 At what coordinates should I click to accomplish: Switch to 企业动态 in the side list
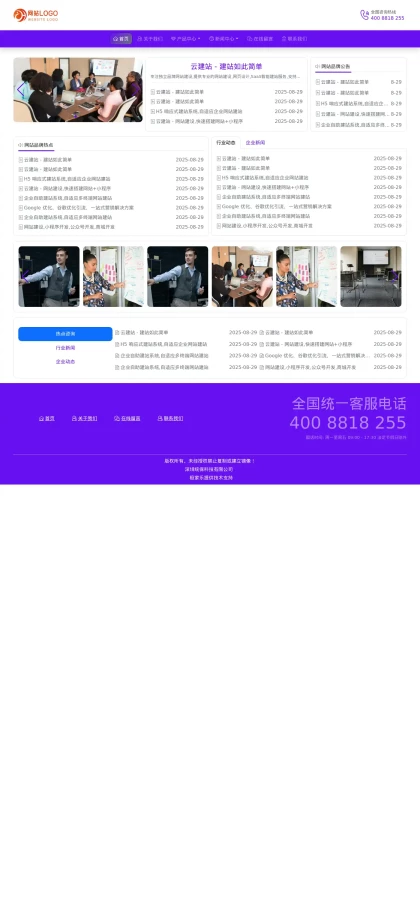(65, 362)
